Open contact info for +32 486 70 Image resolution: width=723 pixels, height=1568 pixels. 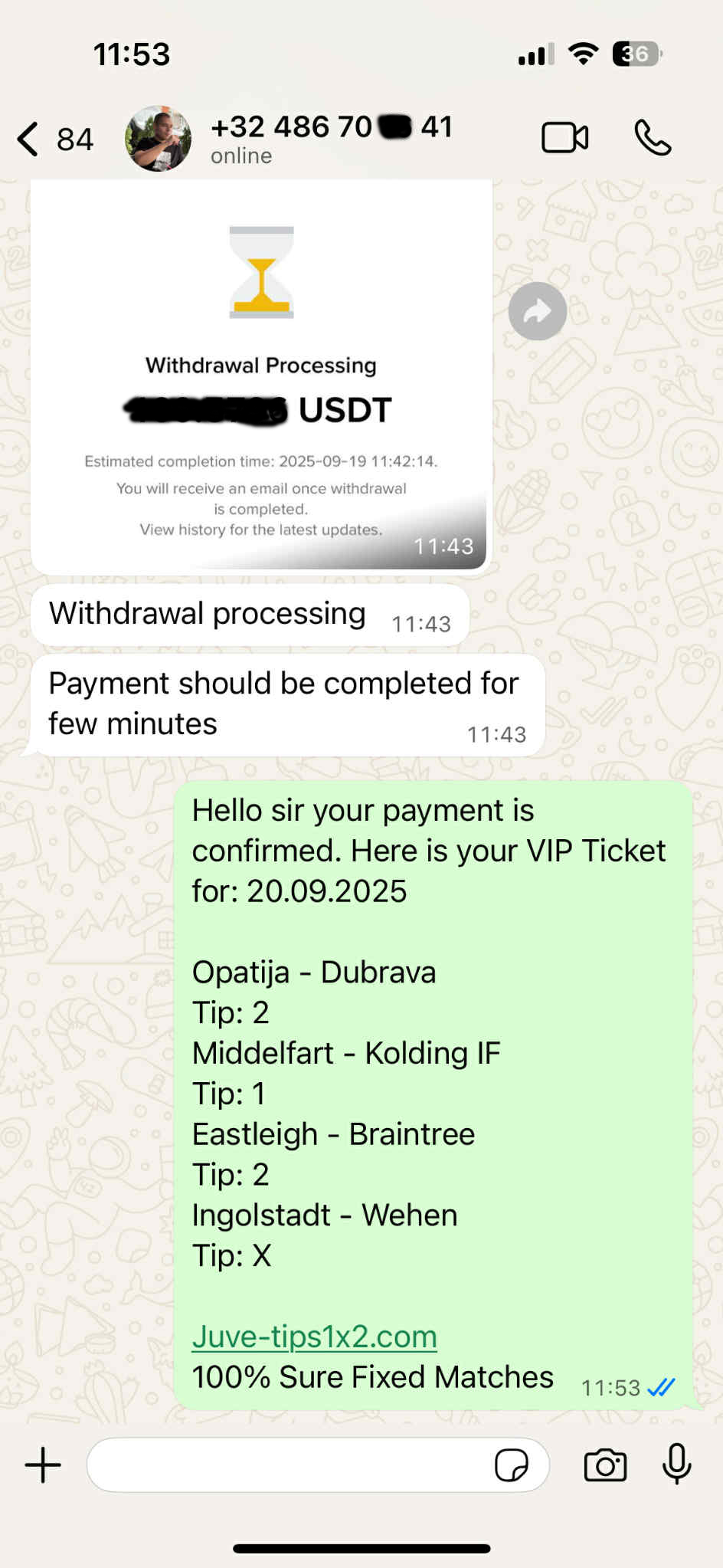click(x=329, y=139)
